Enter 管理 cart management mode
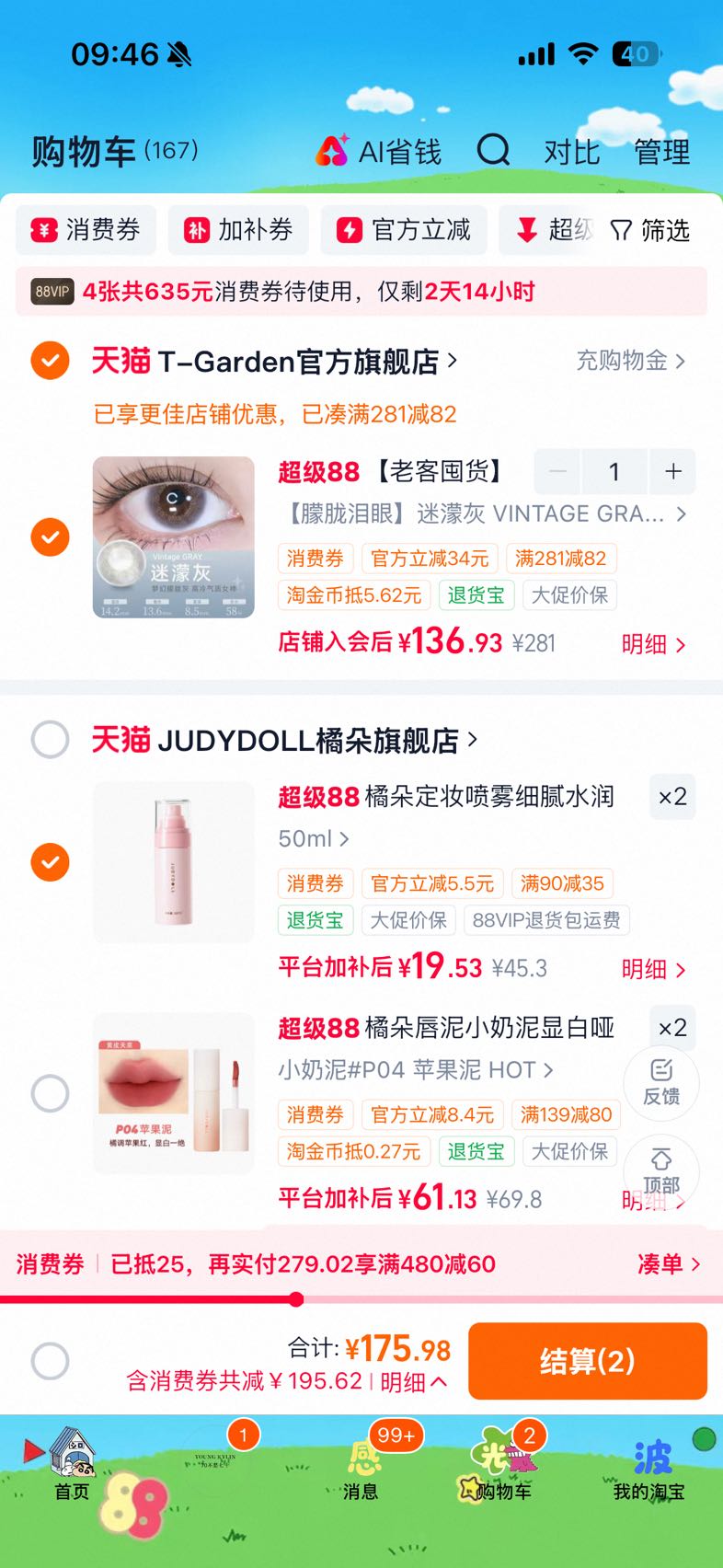723x1568 pixels. tap(661, 151)
